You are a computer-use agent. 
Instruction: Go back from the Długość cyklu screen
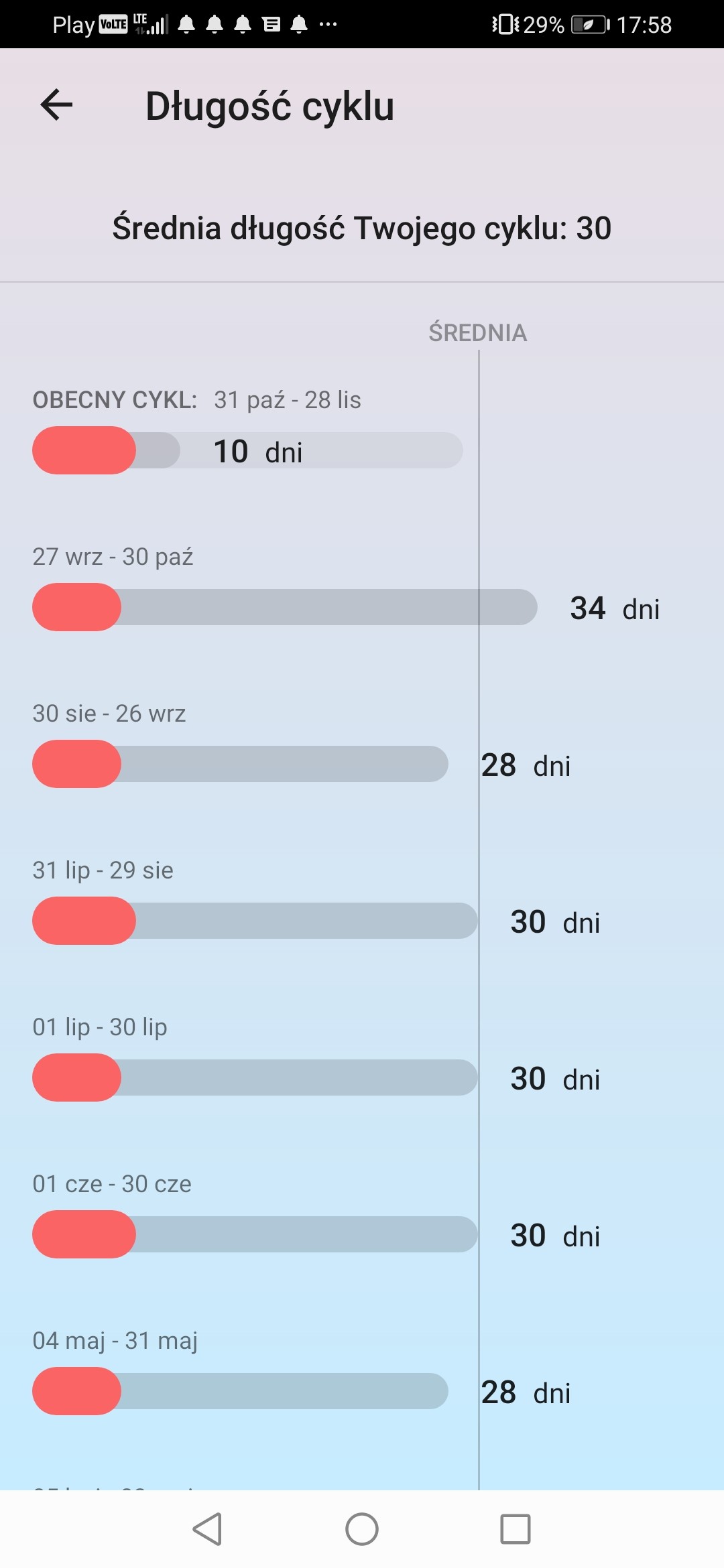(x=56, y=105)
